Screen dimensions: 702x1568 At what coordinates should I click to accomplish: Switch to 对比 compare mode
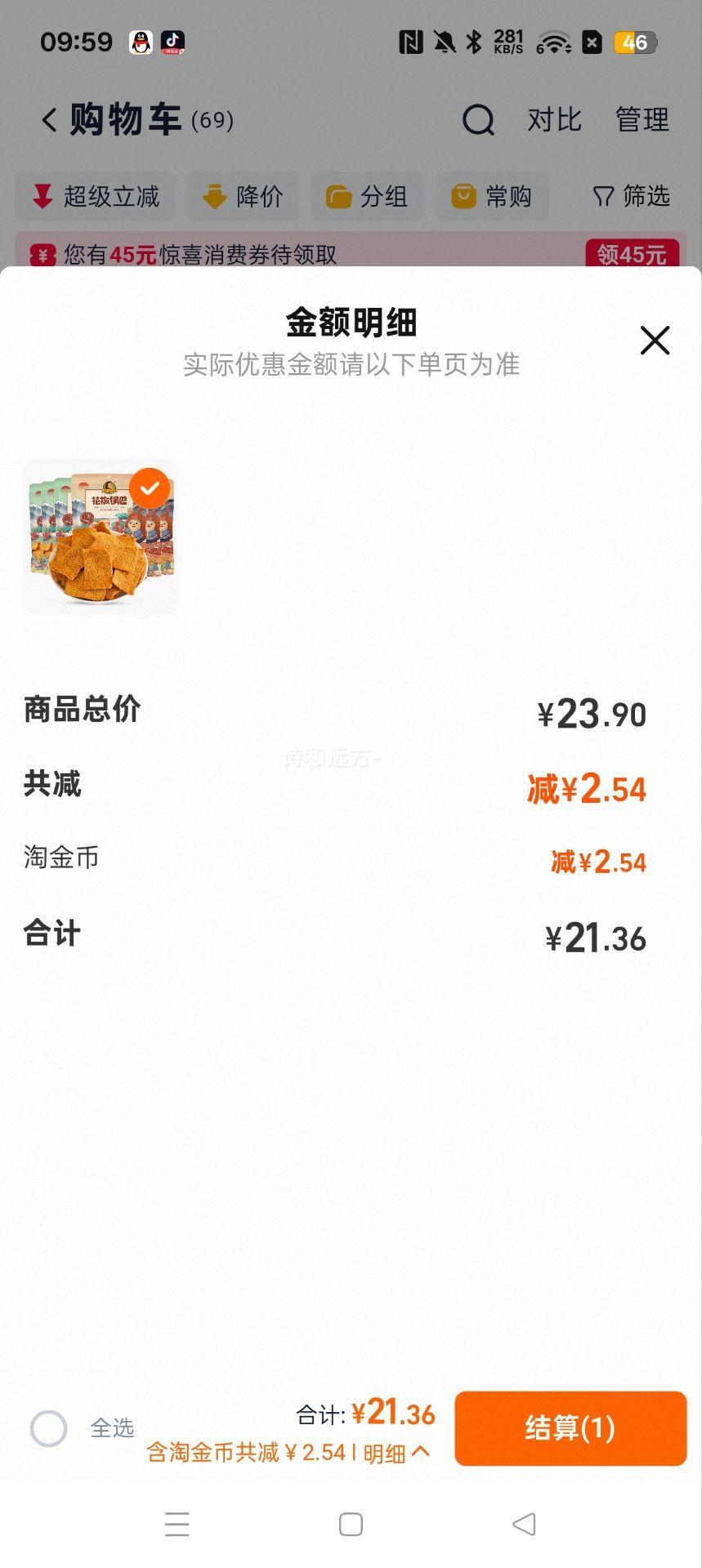pos(553,119)
